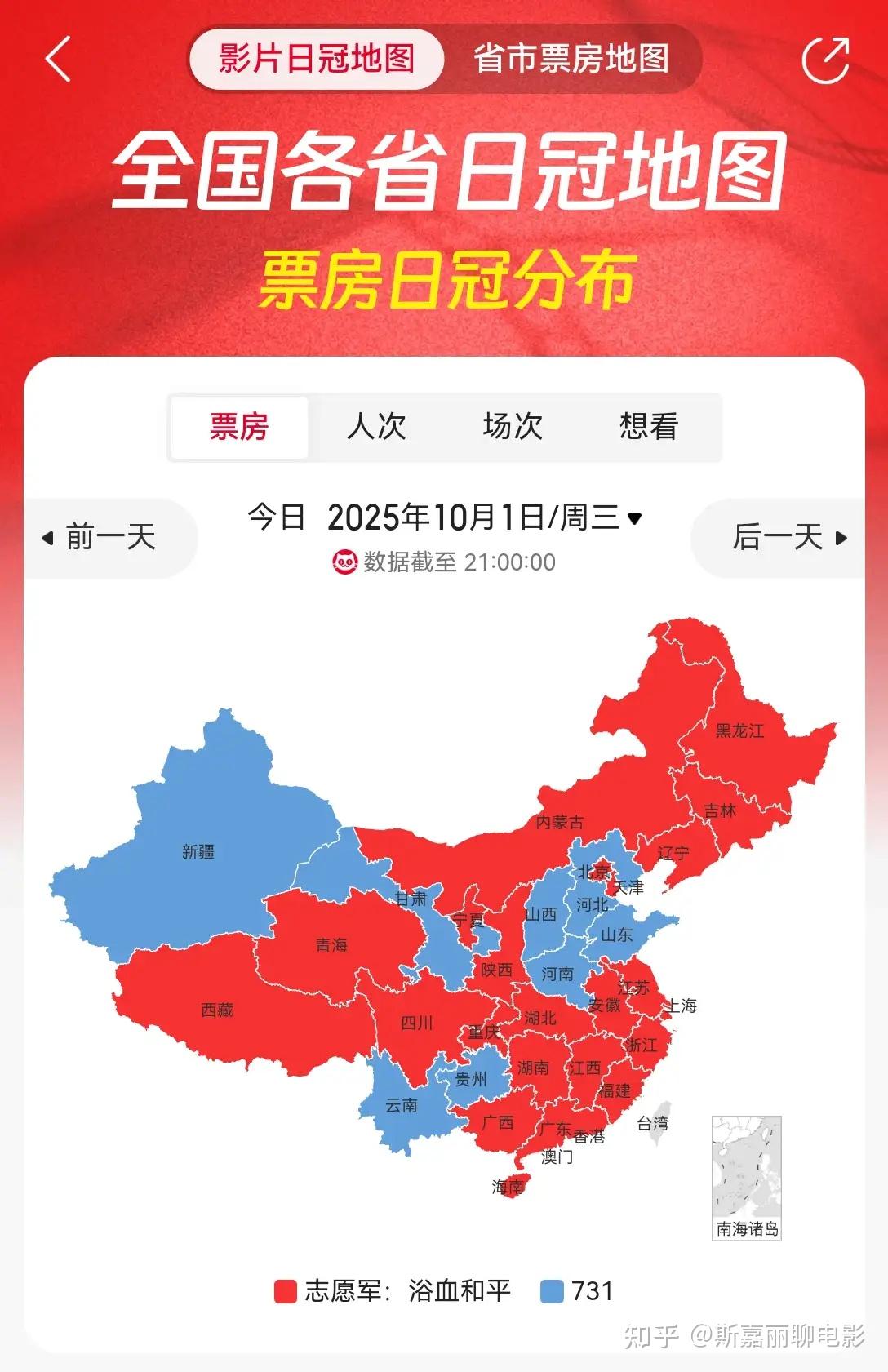Go back using the top-left arrow

[58, 59]
